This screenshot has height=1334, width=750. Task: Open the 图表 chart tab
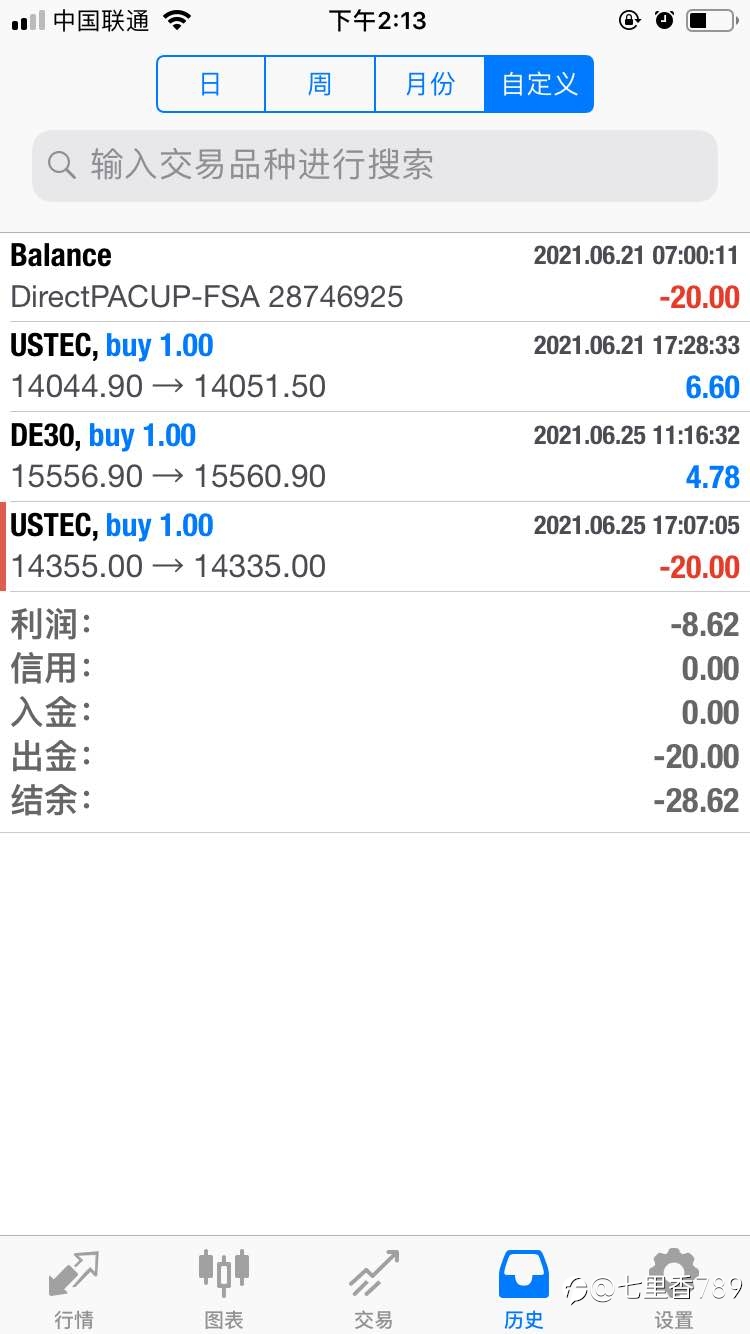(x=224, y=1287)
